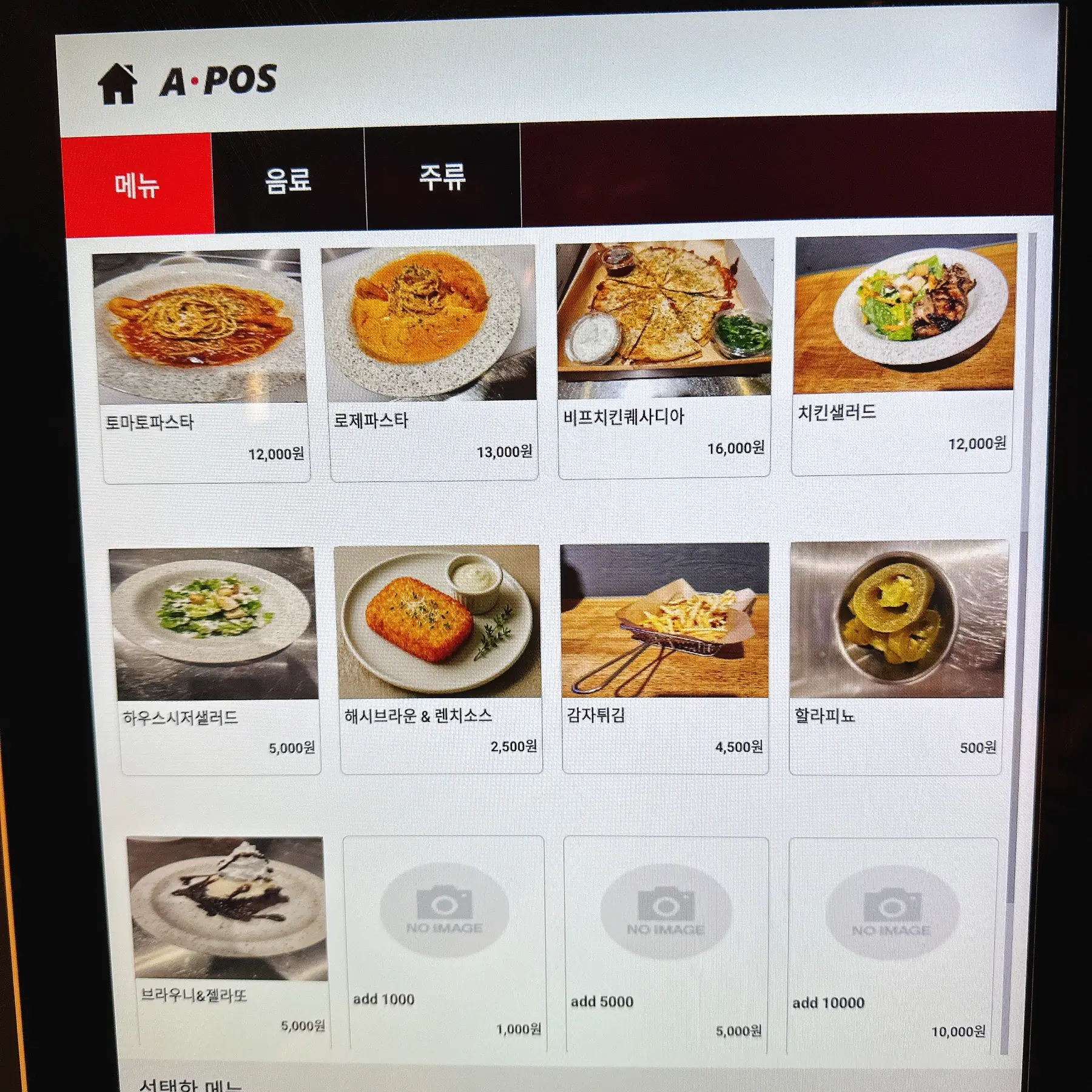Screen dimensions: 1092x1092
Task: Tap the add 1000 item
Action: [x=445, y=942]
